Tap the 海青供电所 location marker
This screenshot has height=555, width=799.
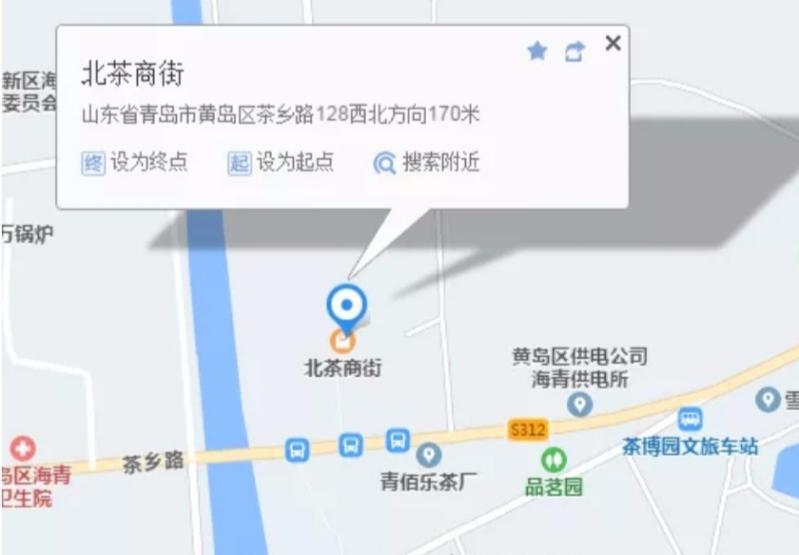pyautogui.click(x=579, y=404)
